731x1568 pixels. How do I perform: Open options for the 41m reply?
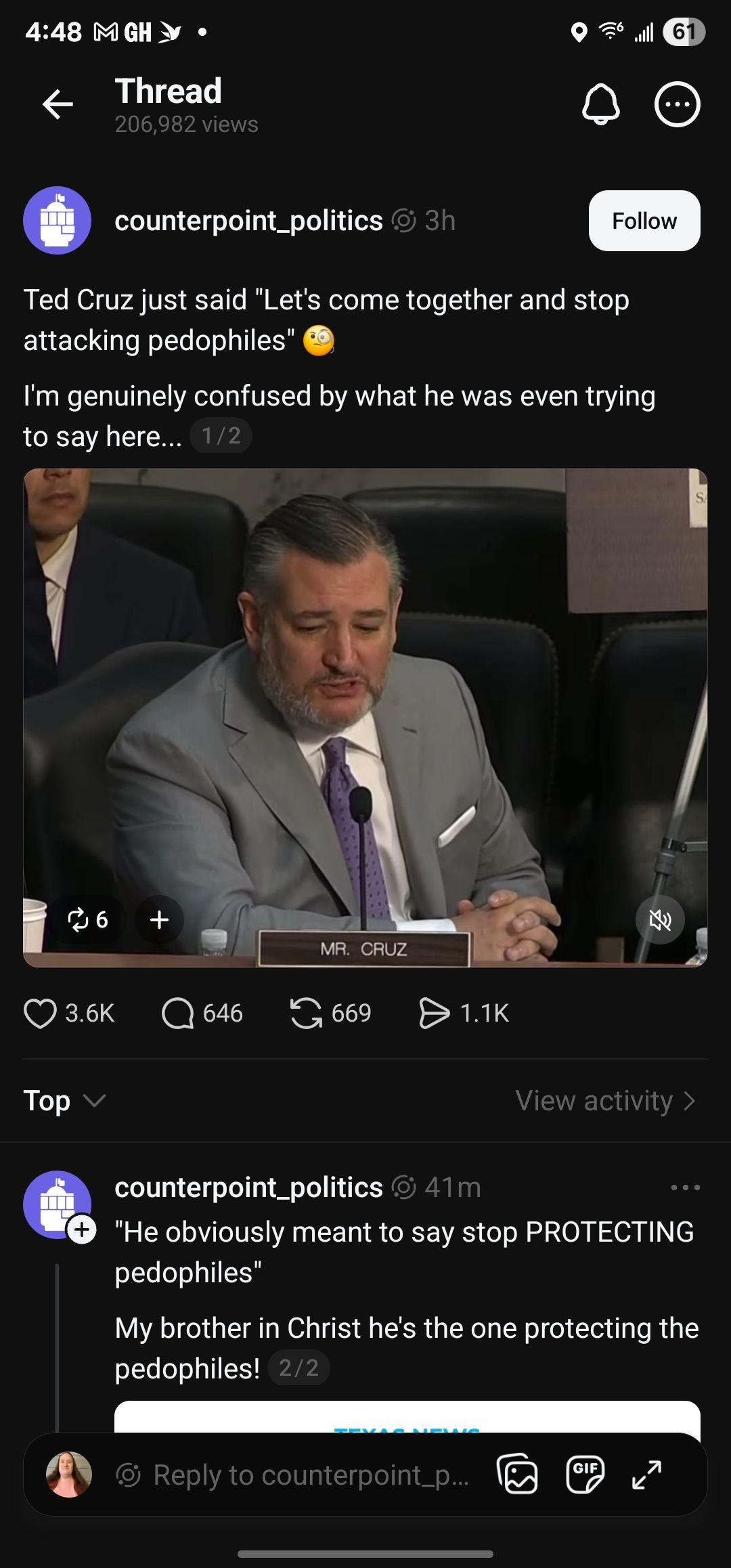685,1187
